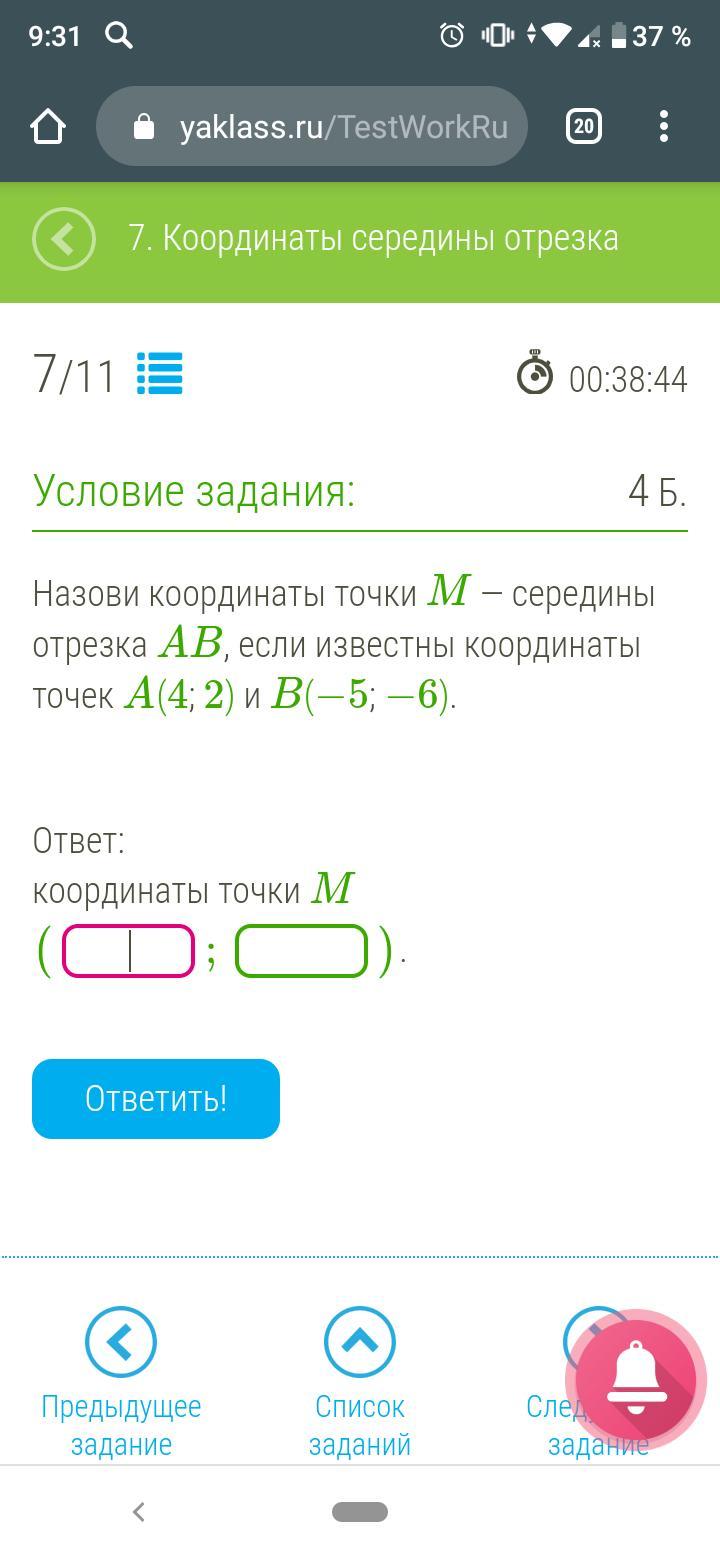The height and width of the screenshot is (1560, 720).
Task: Open browser home page
Action: click(x=48, y=126)
